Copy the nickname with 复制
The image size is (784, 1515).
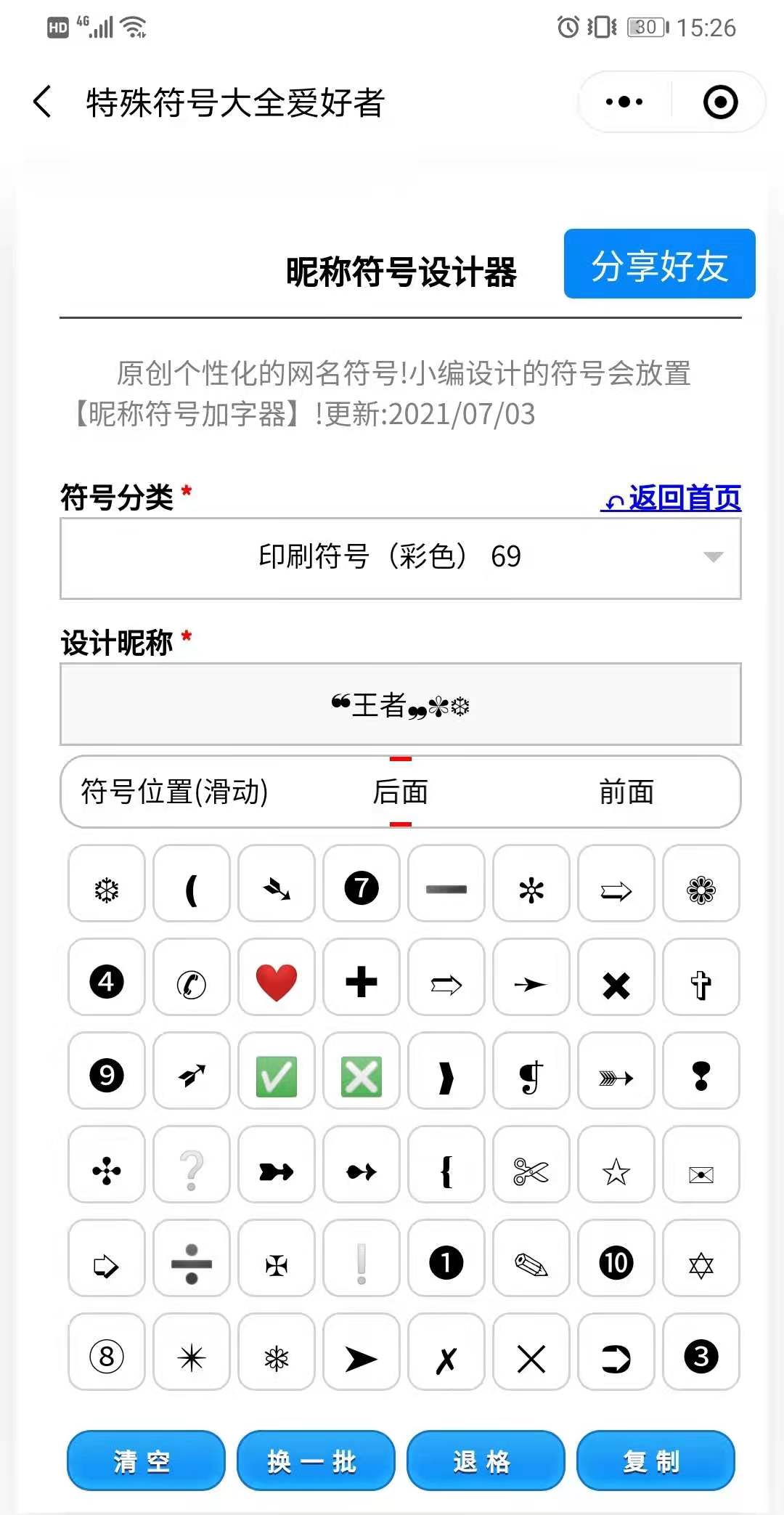[x=656, y=1460]
